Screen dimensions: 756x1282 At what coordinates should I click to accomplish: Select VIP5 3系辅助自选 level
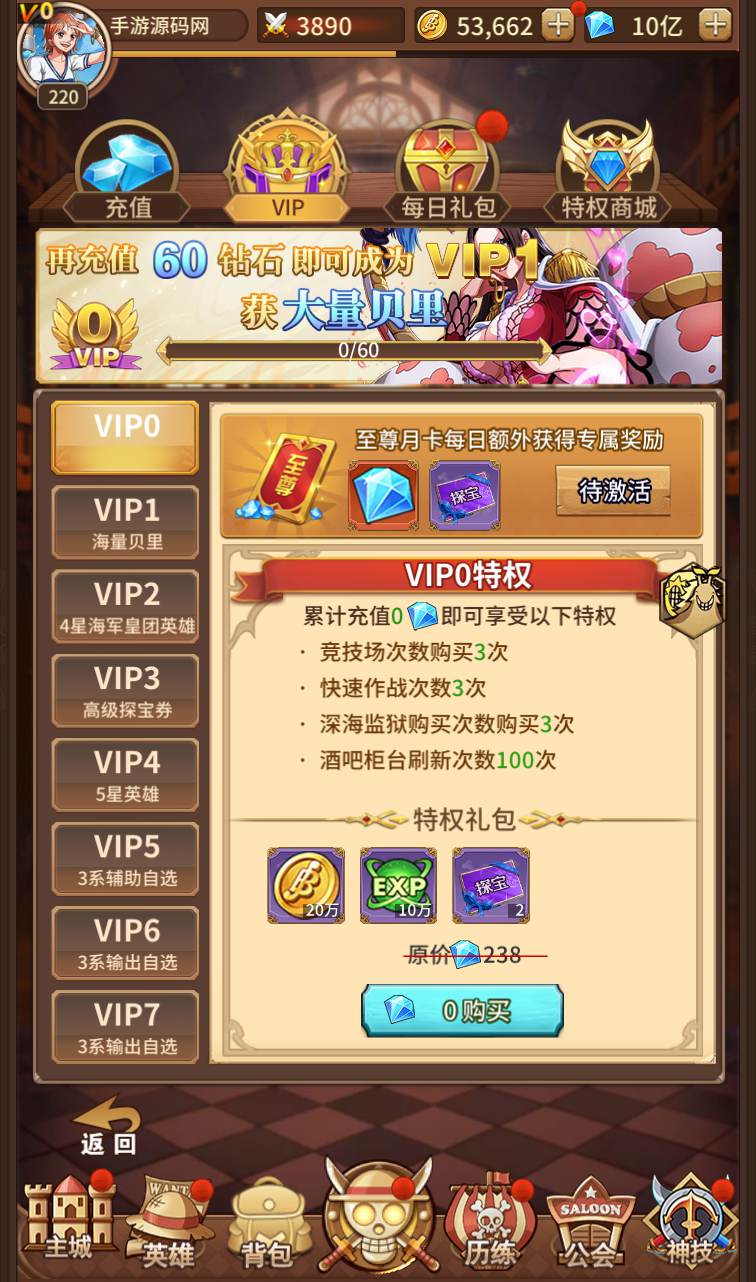click(x=125, y=858)
